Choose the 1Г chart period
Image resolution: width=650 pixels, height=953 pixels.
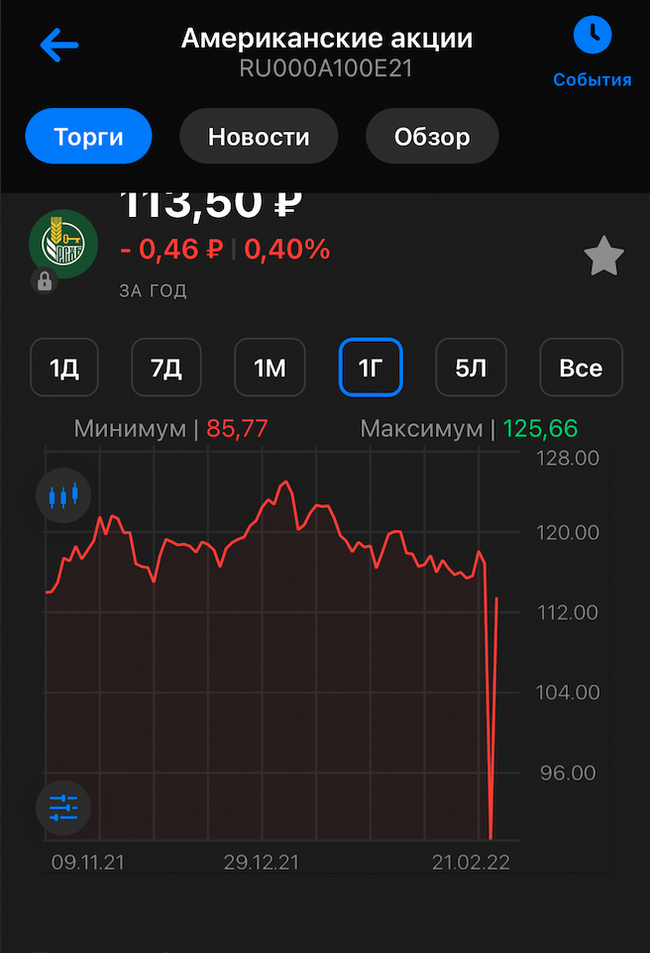pos(371,367)
